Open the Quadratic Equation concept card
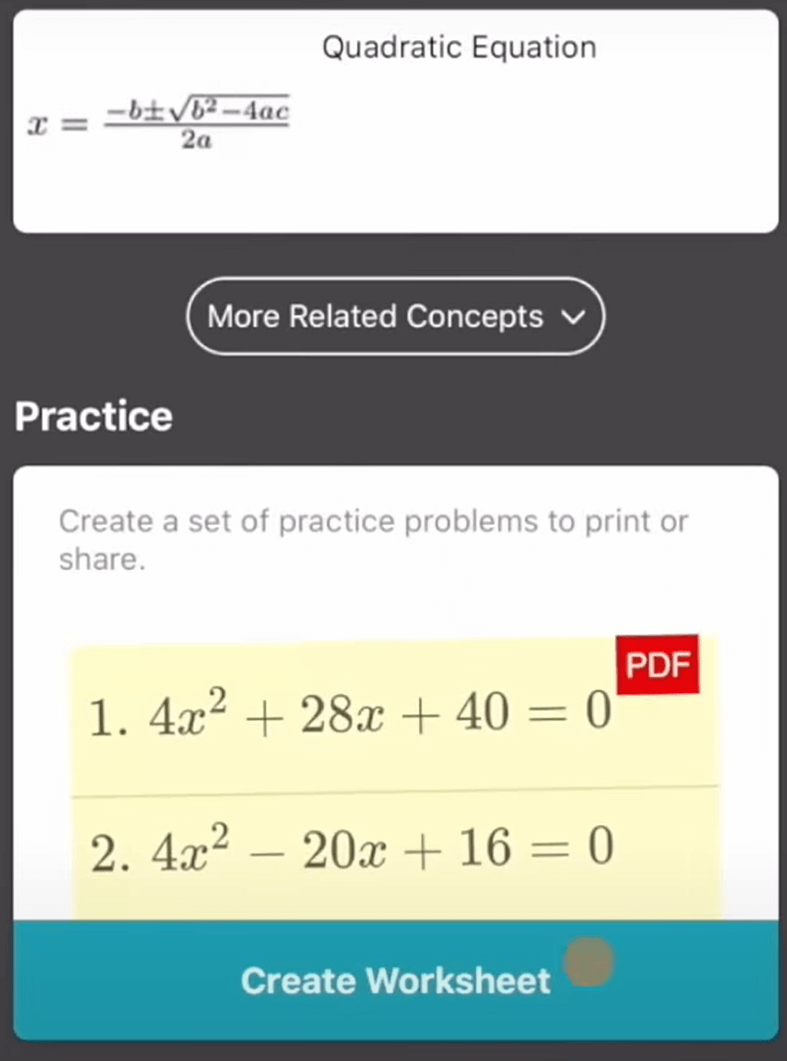The image size is (787, 1061). point(395,120)
